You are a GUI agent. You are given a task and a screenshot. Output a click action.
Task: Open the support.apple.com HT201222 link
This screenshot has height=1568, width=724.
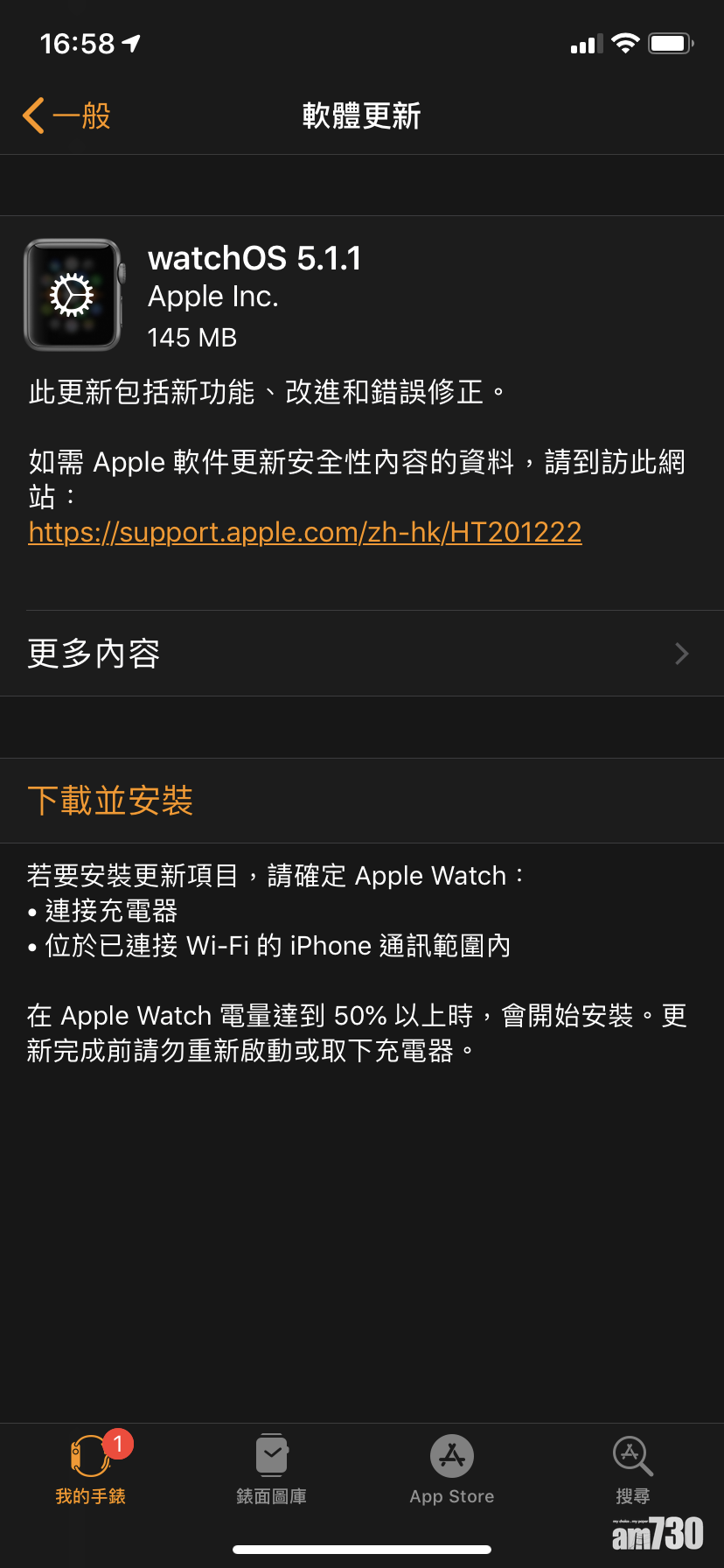pos(304,532)
